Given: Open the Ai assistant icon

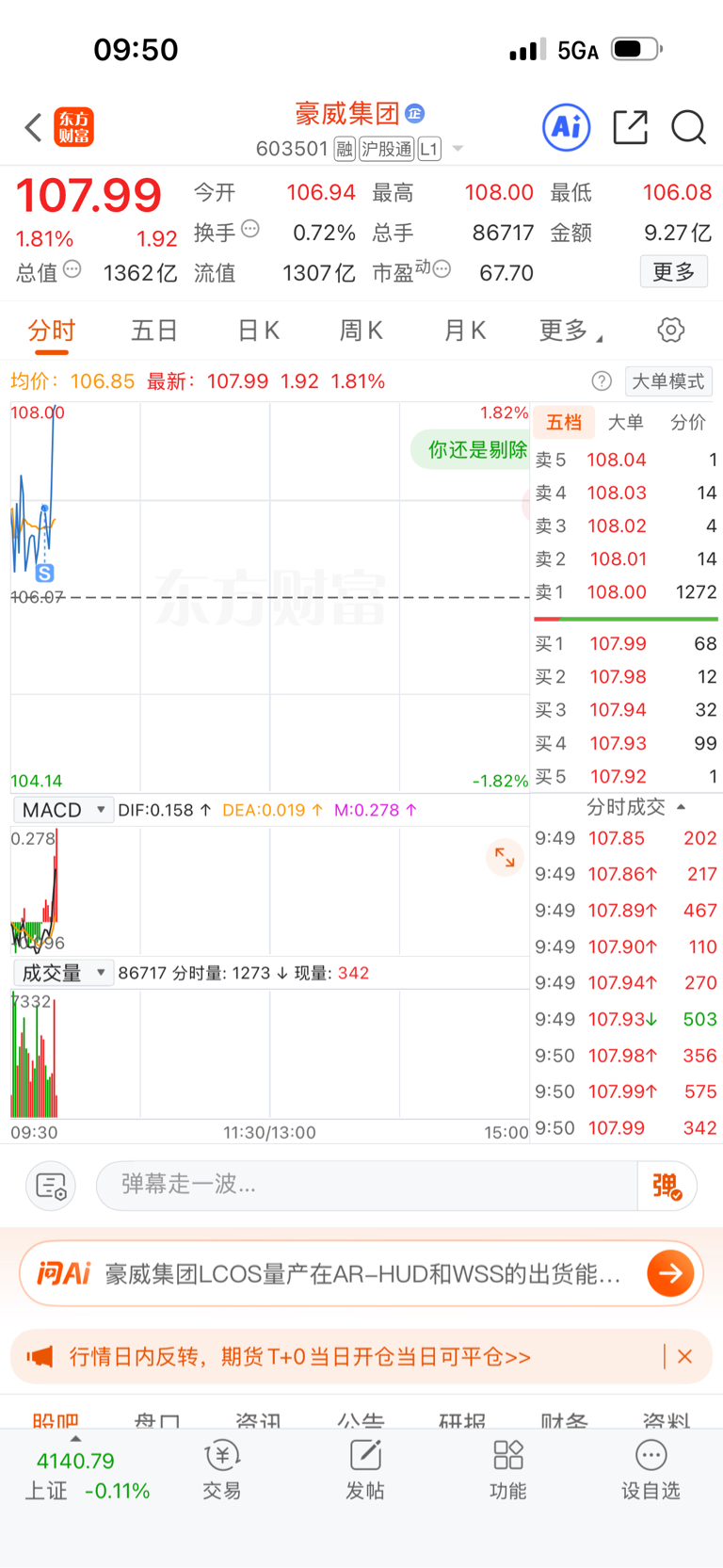Looking at the screenshot, I should [x=567, y=126].
